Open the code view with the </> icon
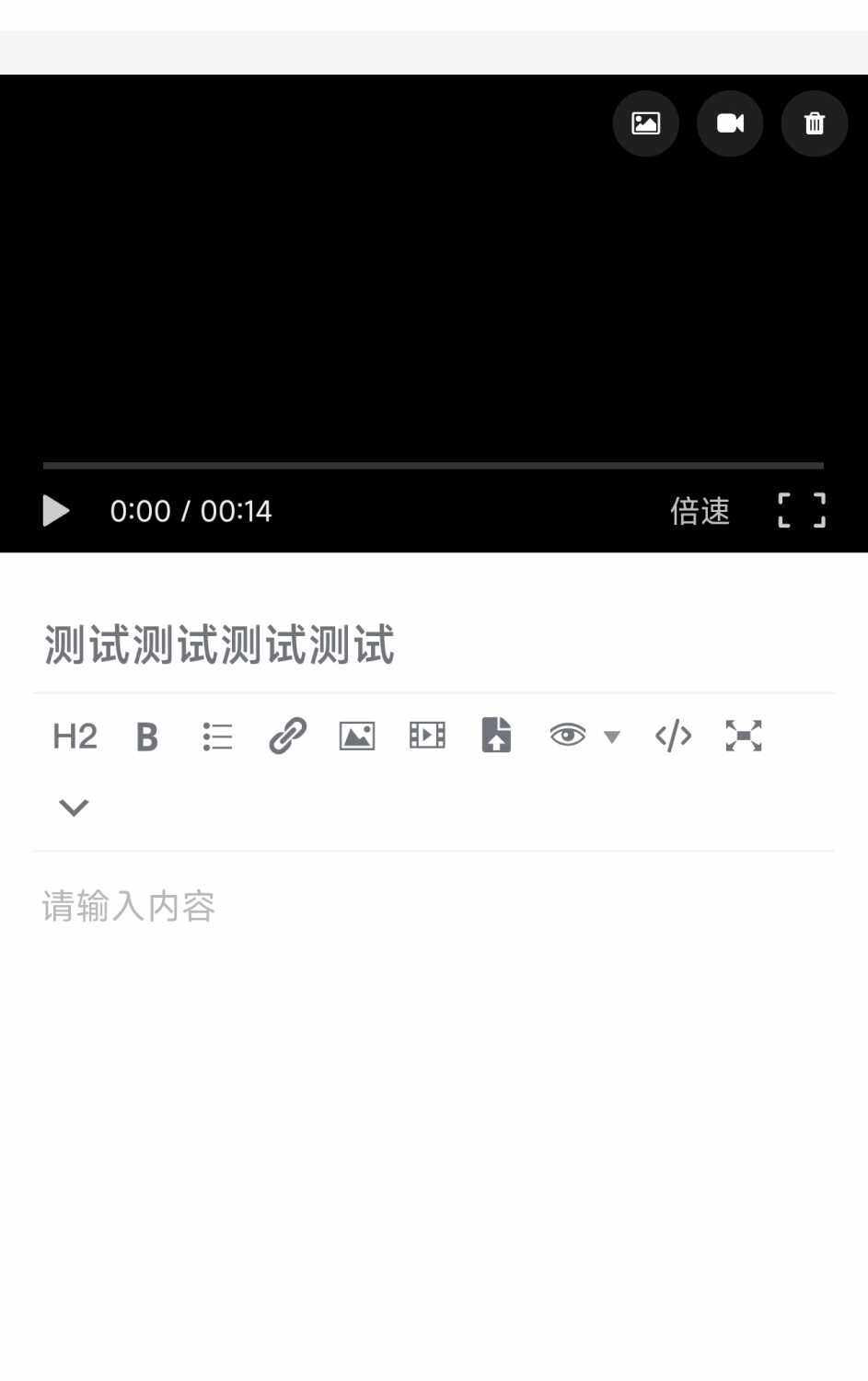This screenshot has width=868, height=1381. click(673, 736)
